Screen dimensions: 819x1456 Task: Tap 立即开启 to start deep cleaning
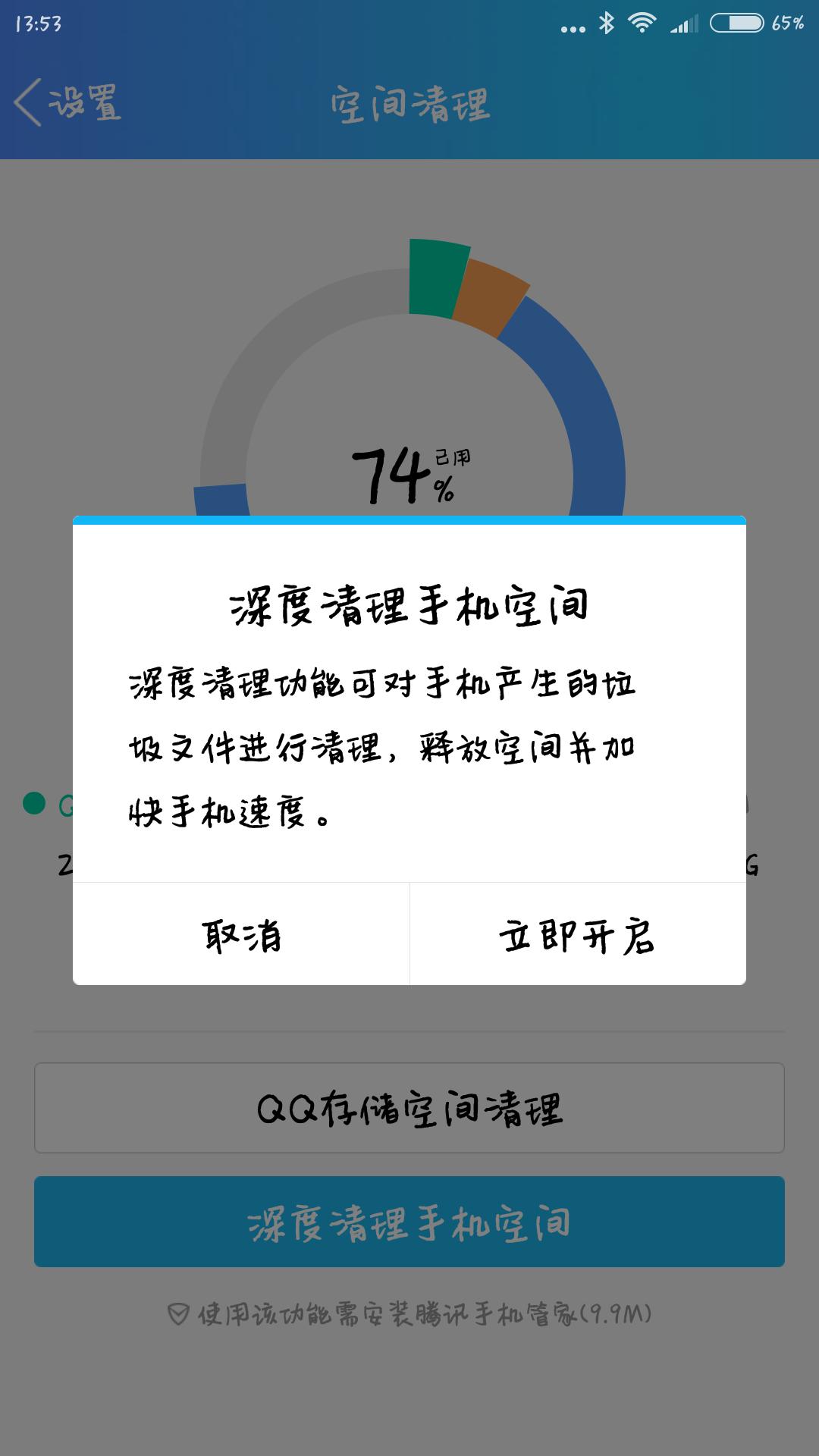[578, 937]
